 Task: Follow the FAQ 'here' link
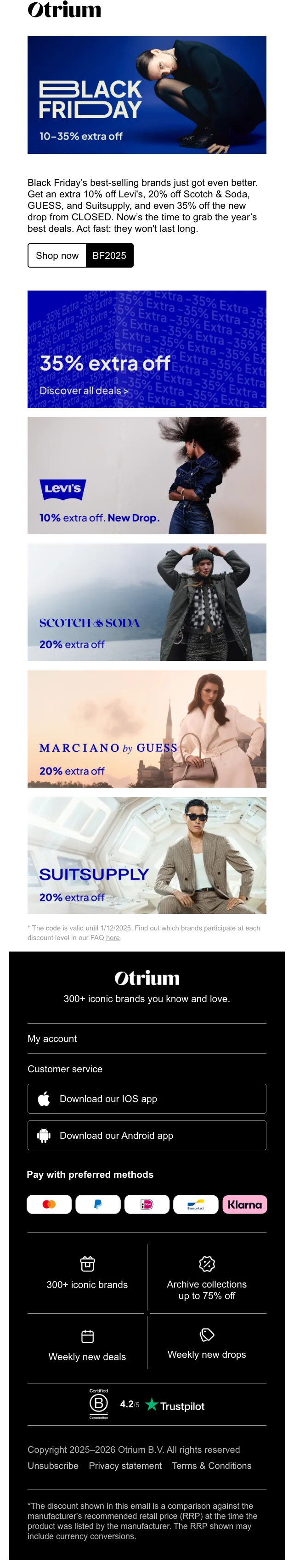(113, 938)
